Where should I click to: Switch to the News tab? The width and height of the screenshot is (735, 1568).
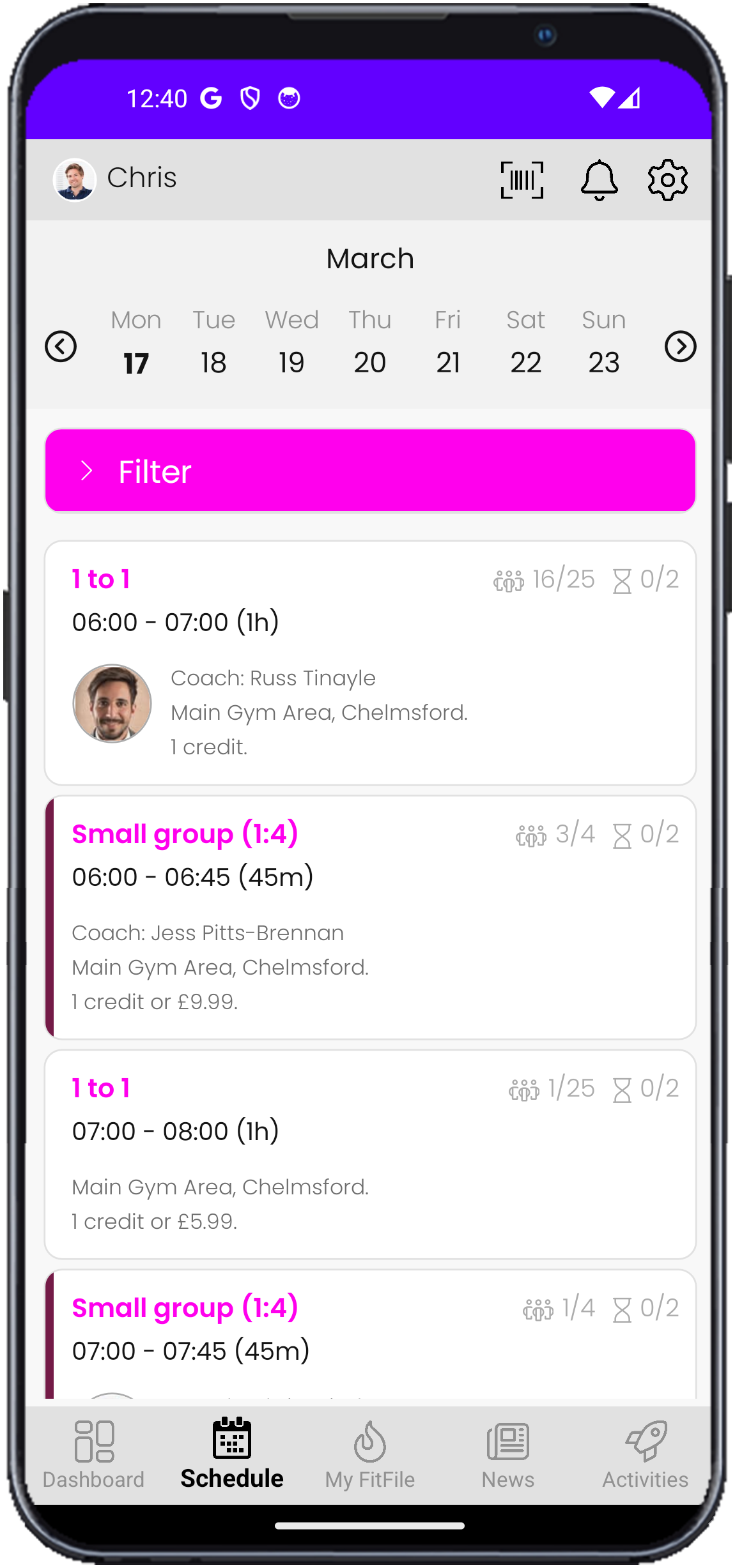pyautogui.click(x=507, y=1454)
